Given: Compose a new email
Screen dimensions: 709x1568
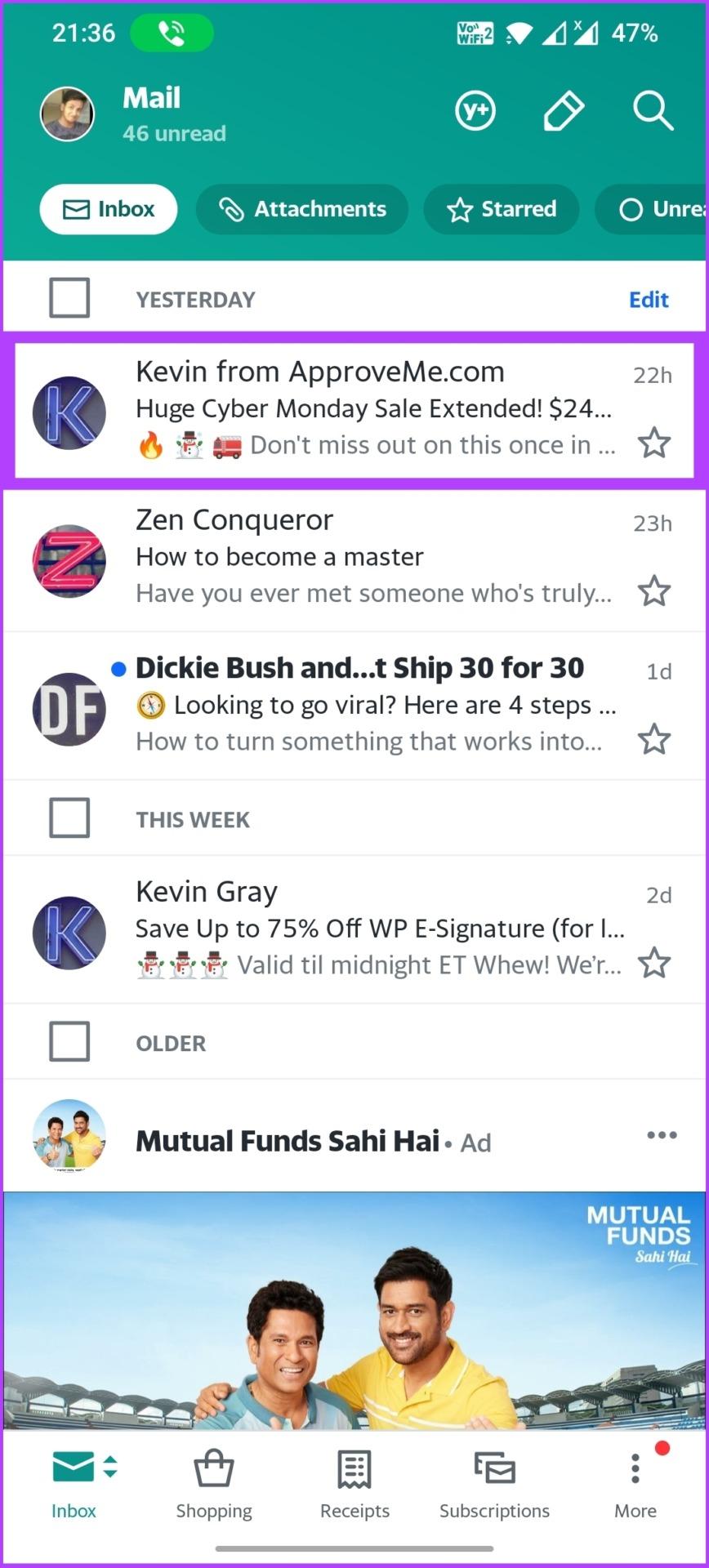Looking at the screenshot, I should tap(564, 111).
